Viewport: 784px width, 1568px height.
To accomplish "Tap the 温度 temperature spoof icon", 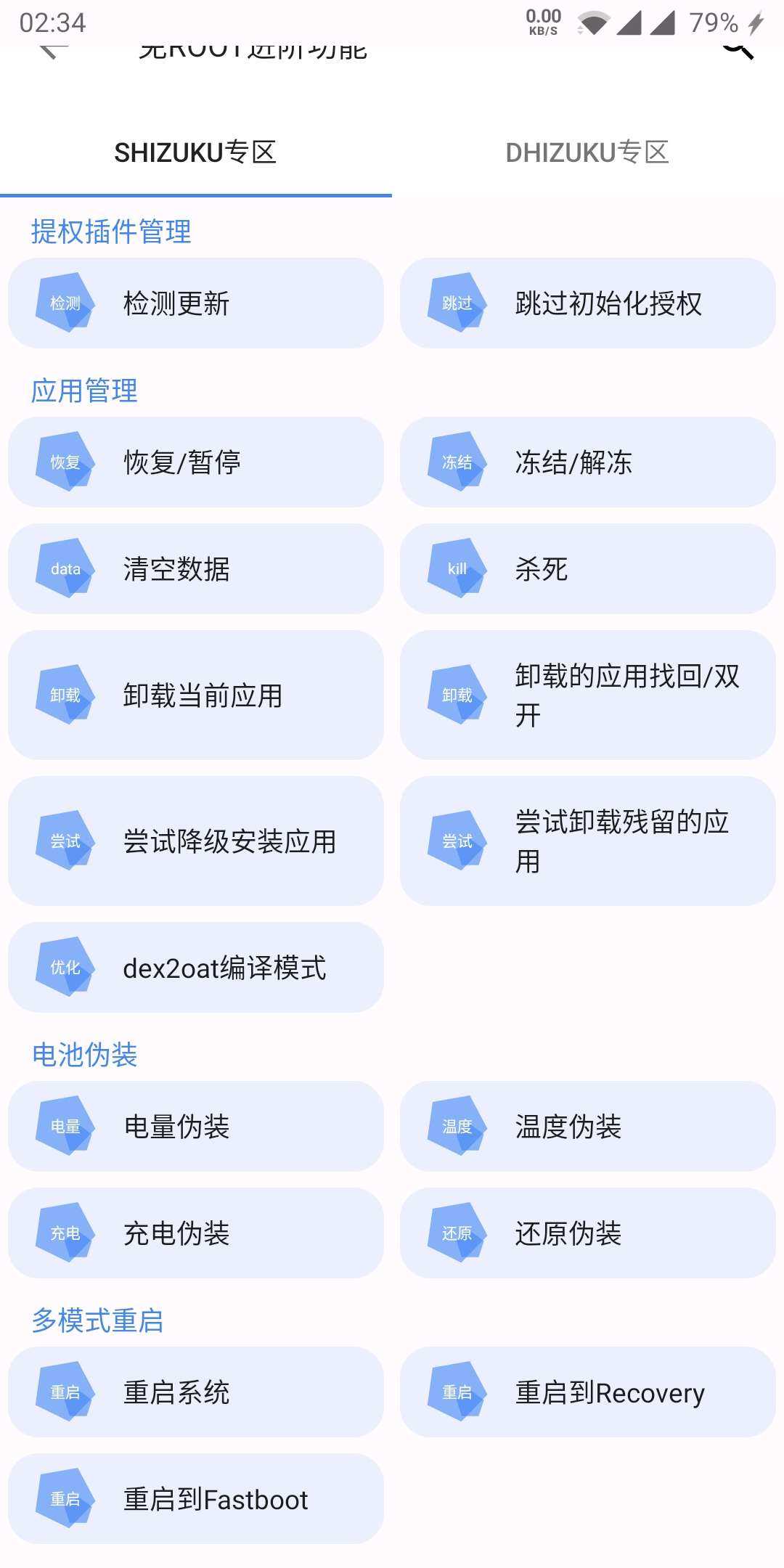I will tap(457, 1126).
